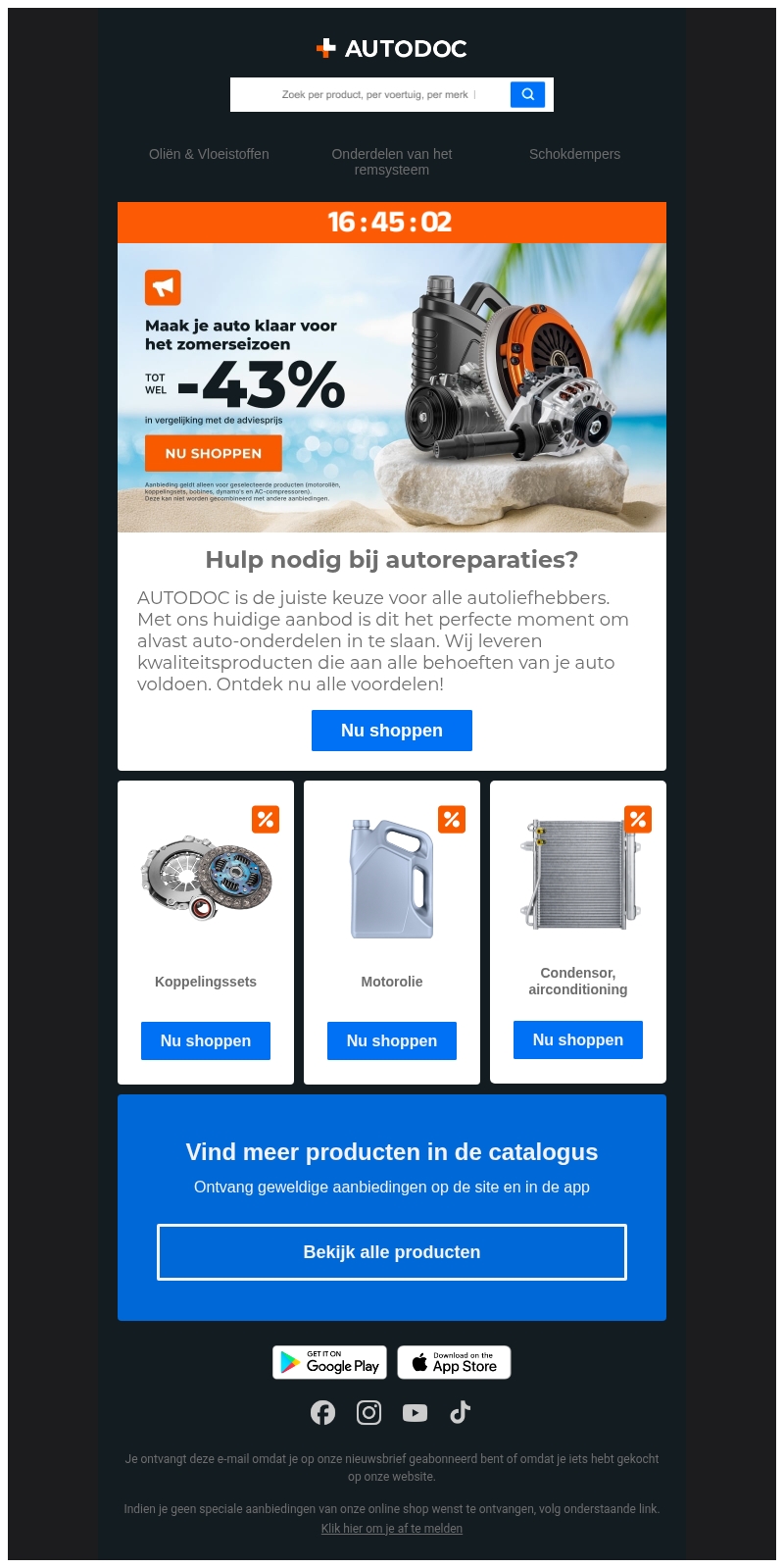Open Oliën & Vloeistoffen category
Screen dimensions: 784x1568
(209, 154)
